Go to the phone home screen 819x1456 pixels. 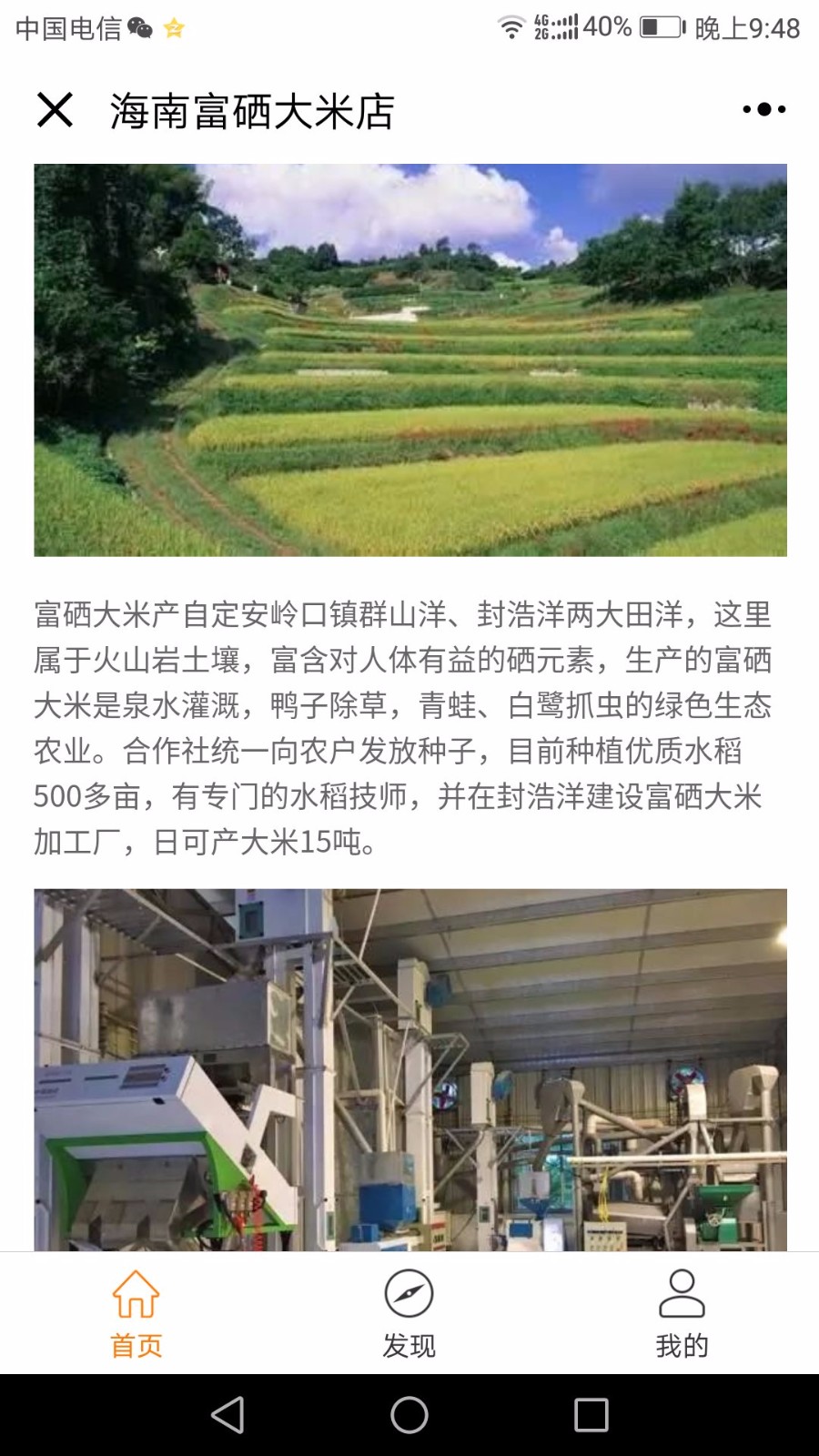(409, 1415)
